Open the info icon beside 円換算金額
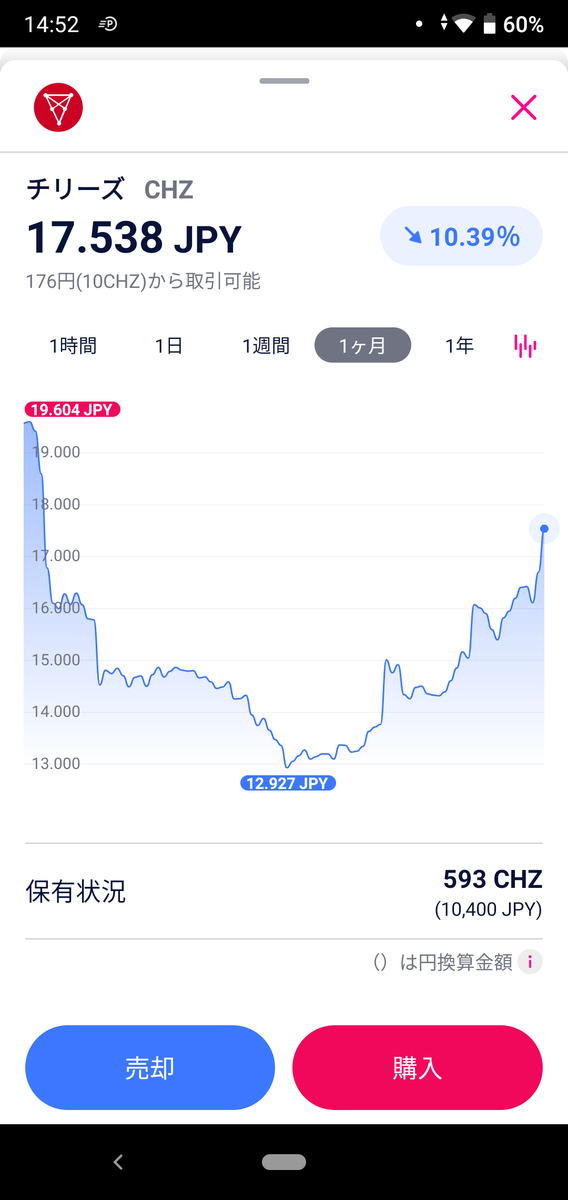The width and height of the screenshot is (568, 1200). pyautogui.click(x=531, y=962)
